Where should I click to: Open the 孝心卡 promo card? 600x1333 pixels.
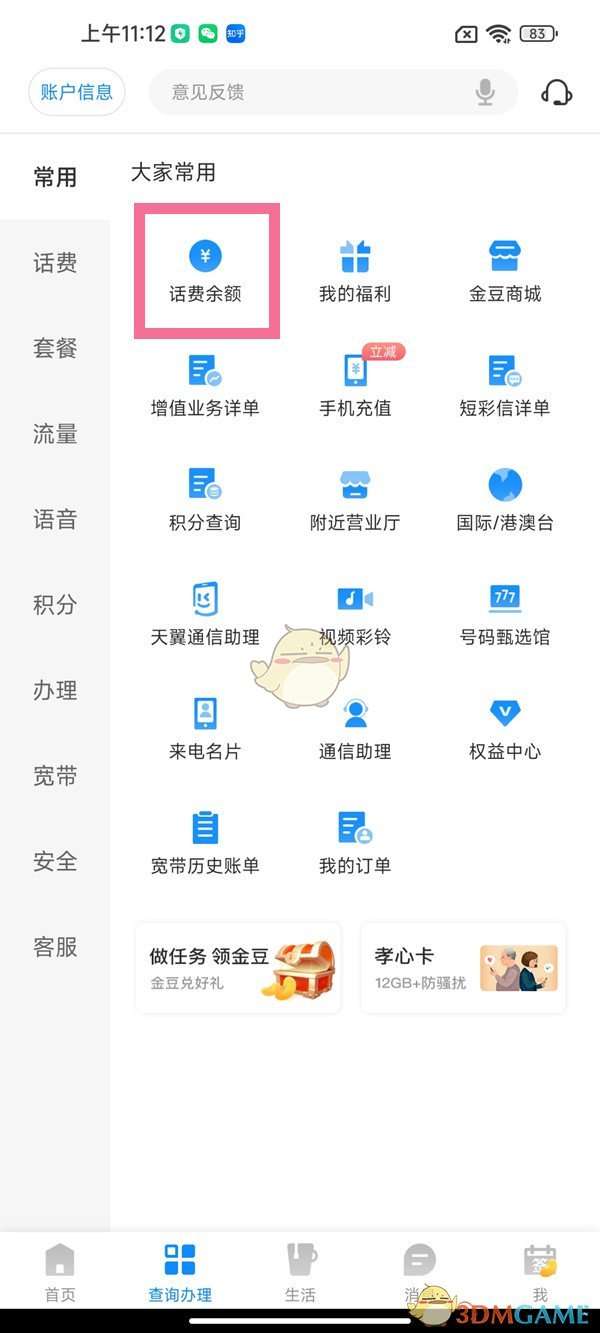tap(464, 967)
